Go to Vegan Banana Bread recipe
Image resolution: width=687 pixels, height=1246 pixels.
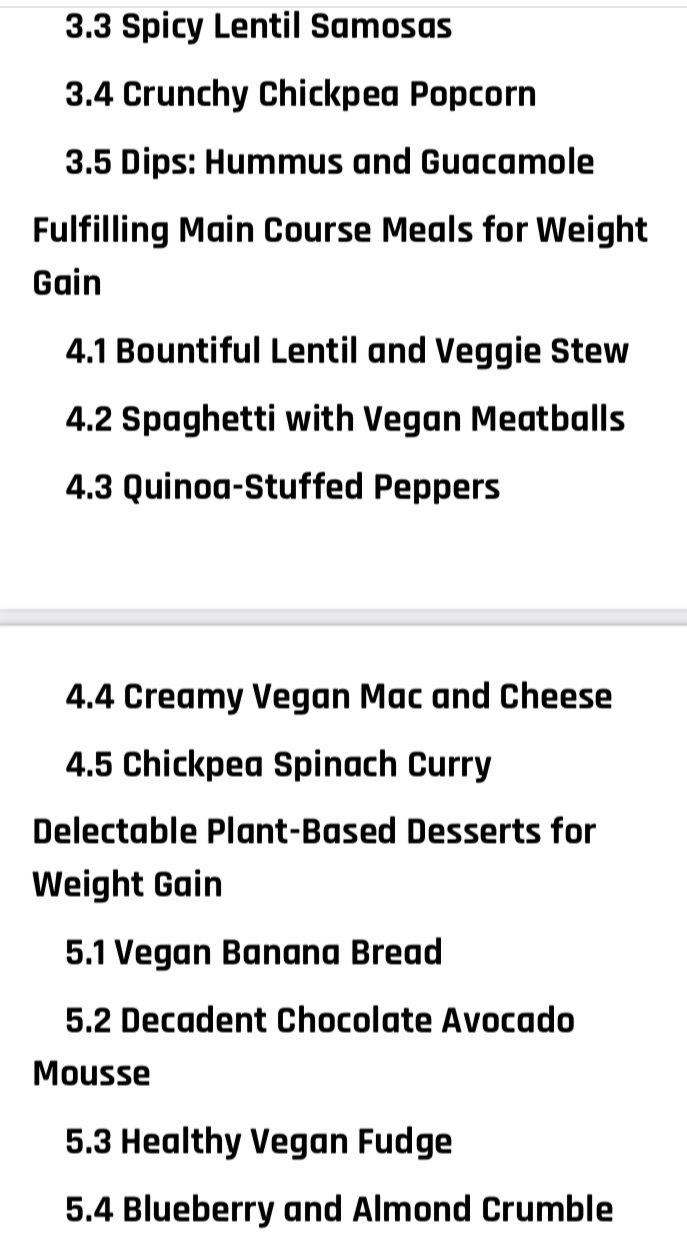(x=253, y=953)
